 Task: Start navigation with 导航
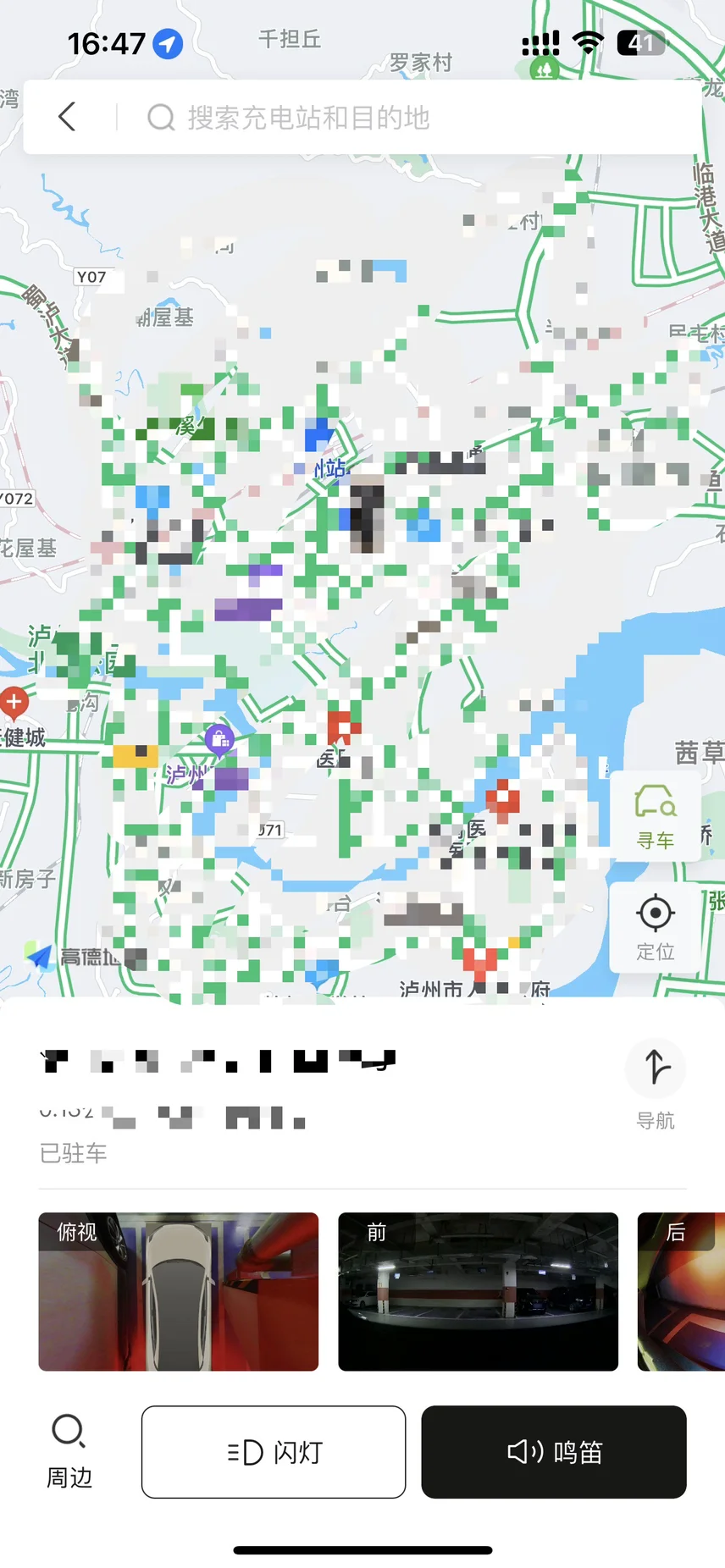coord(655,1084)
